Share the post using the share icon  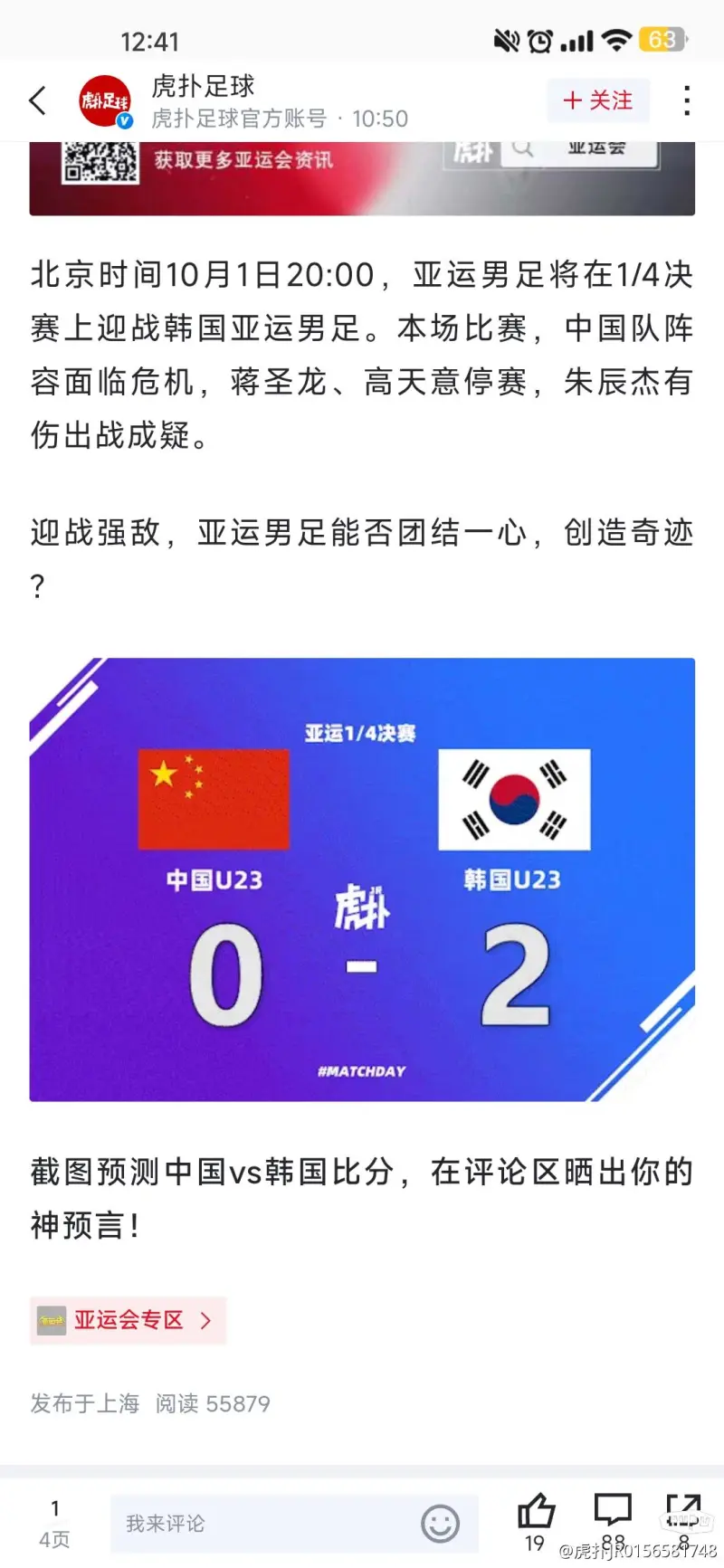tap(685, 1506)
